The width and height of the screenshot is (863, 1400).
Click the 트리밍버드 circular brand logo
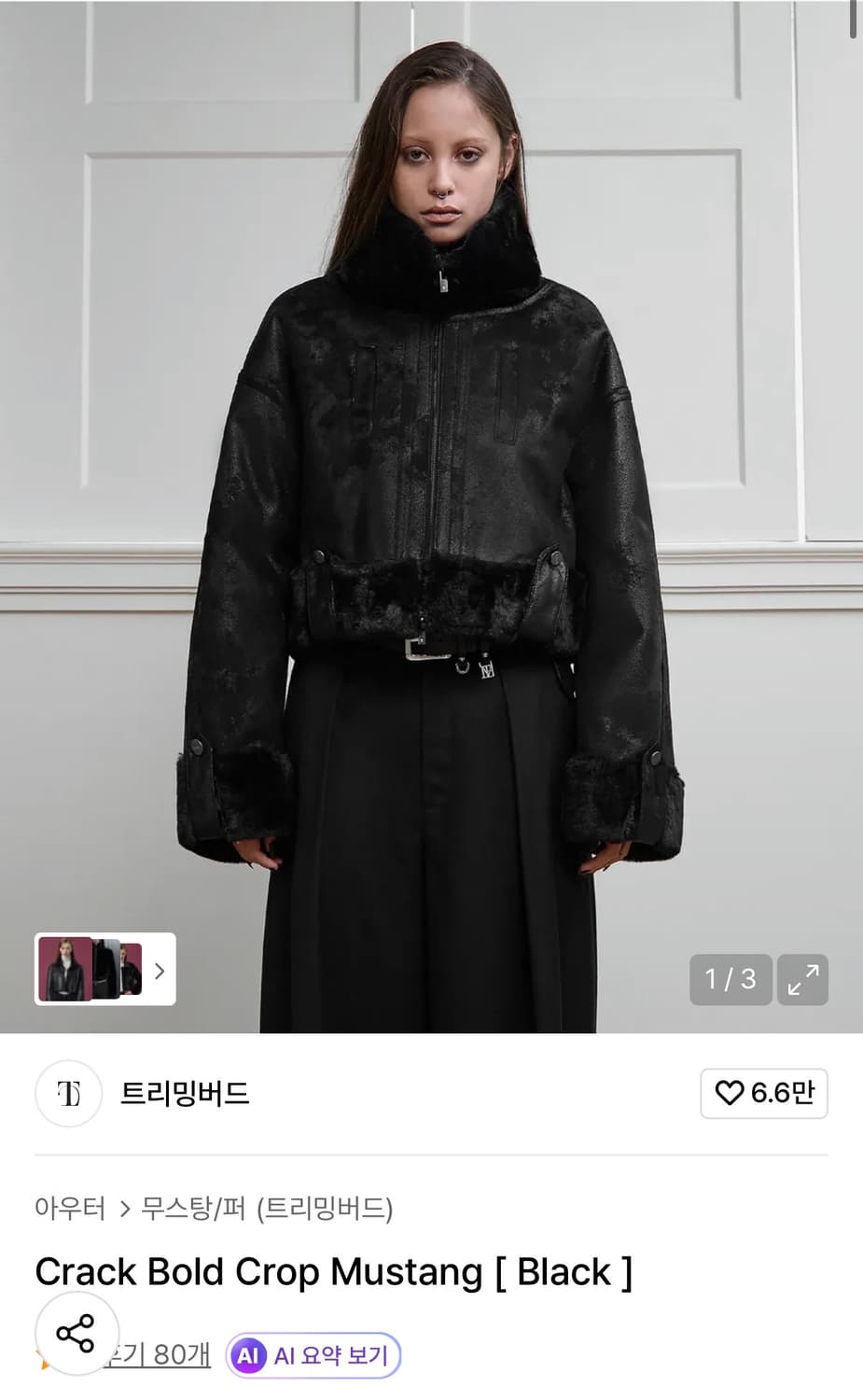(x=67, y=1094)
